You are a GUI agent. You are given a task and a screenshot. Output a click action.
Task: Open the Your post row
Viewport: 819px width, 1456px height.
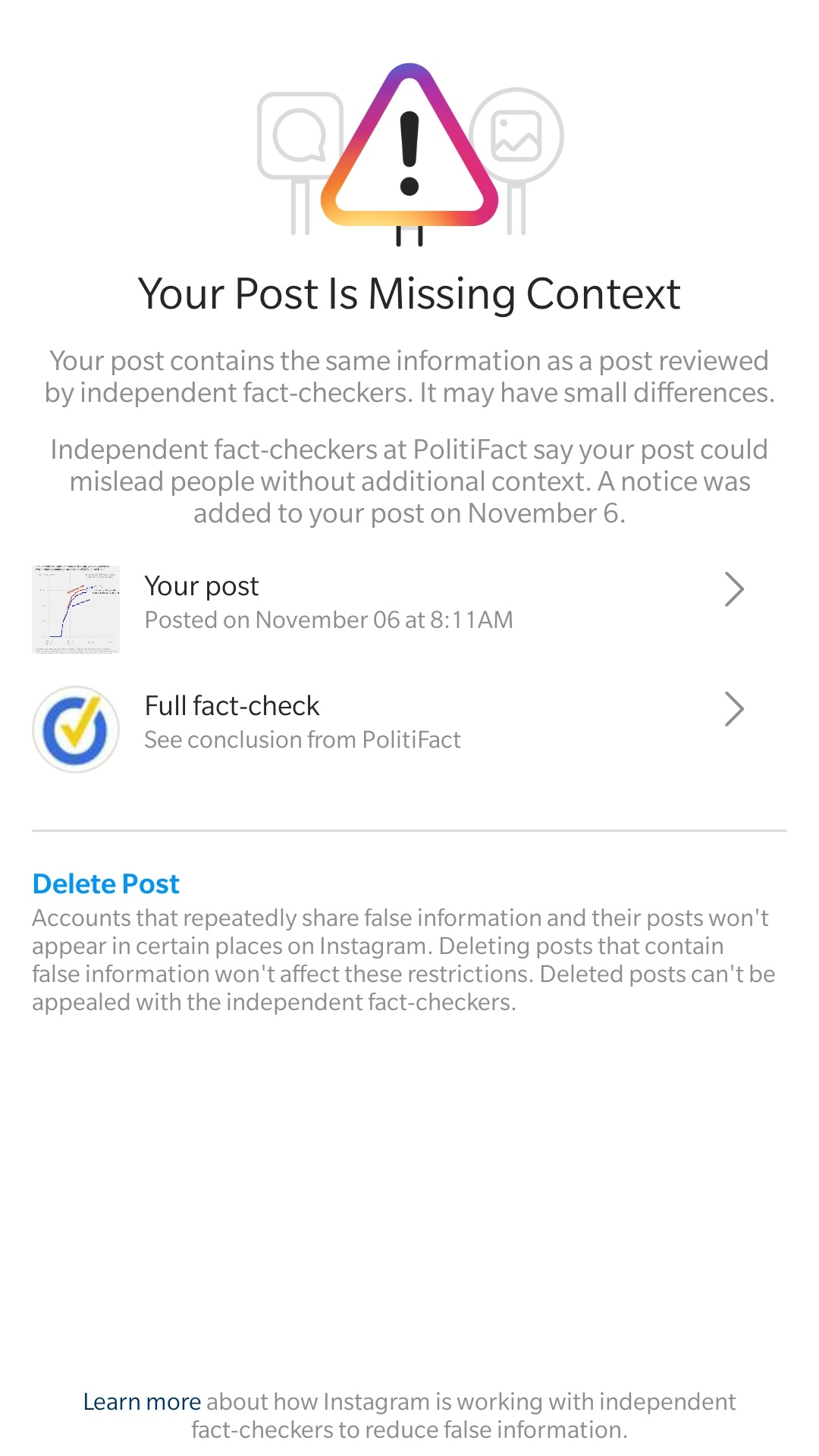[409, 608]
